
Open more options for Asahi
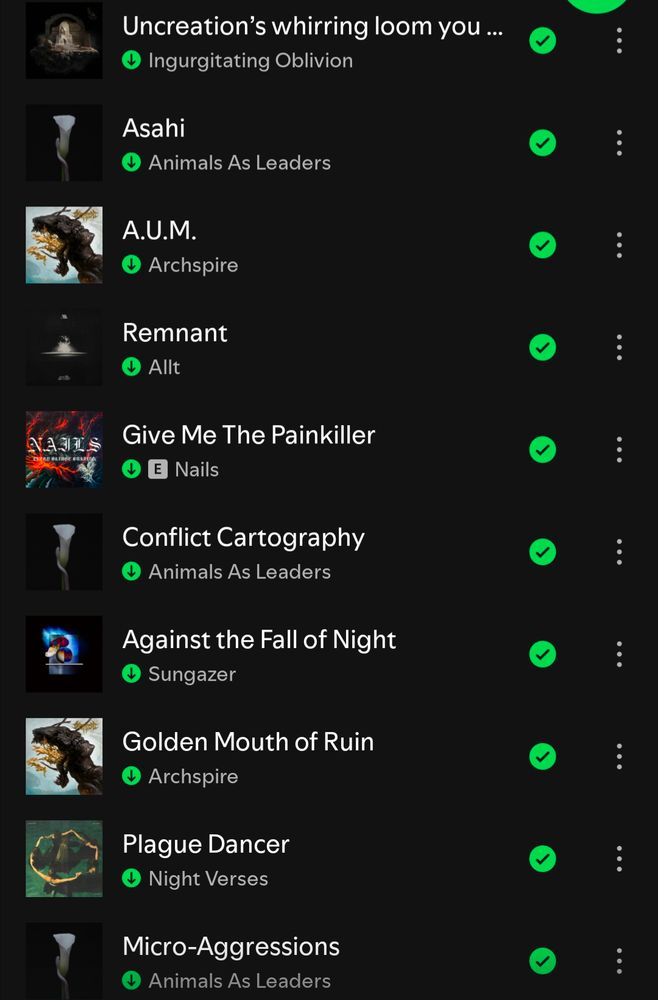click(619, 143)
